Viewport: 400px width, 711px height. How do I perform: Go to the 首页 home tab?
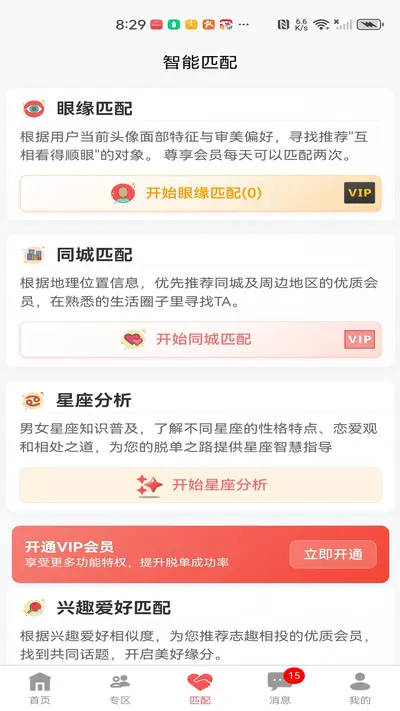click(40, 688)
